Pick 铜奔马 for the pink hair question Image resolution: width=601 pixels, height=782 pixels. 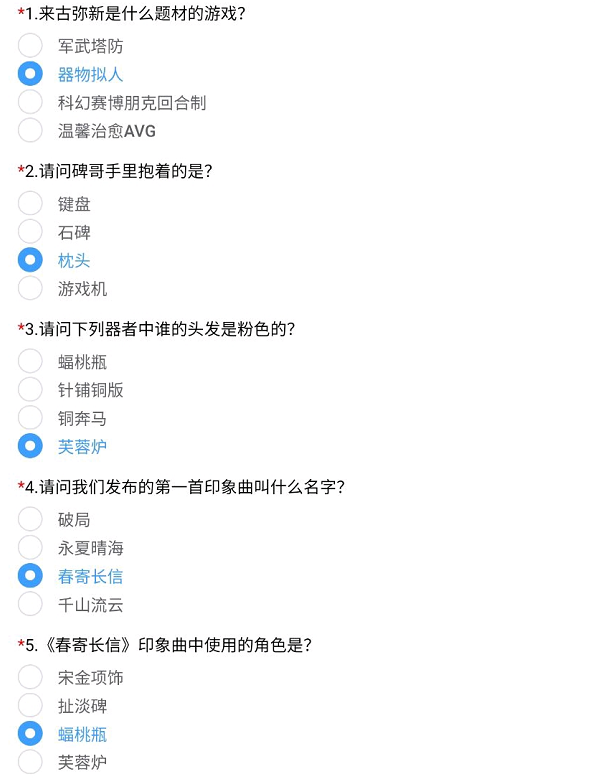click(31, 418)
